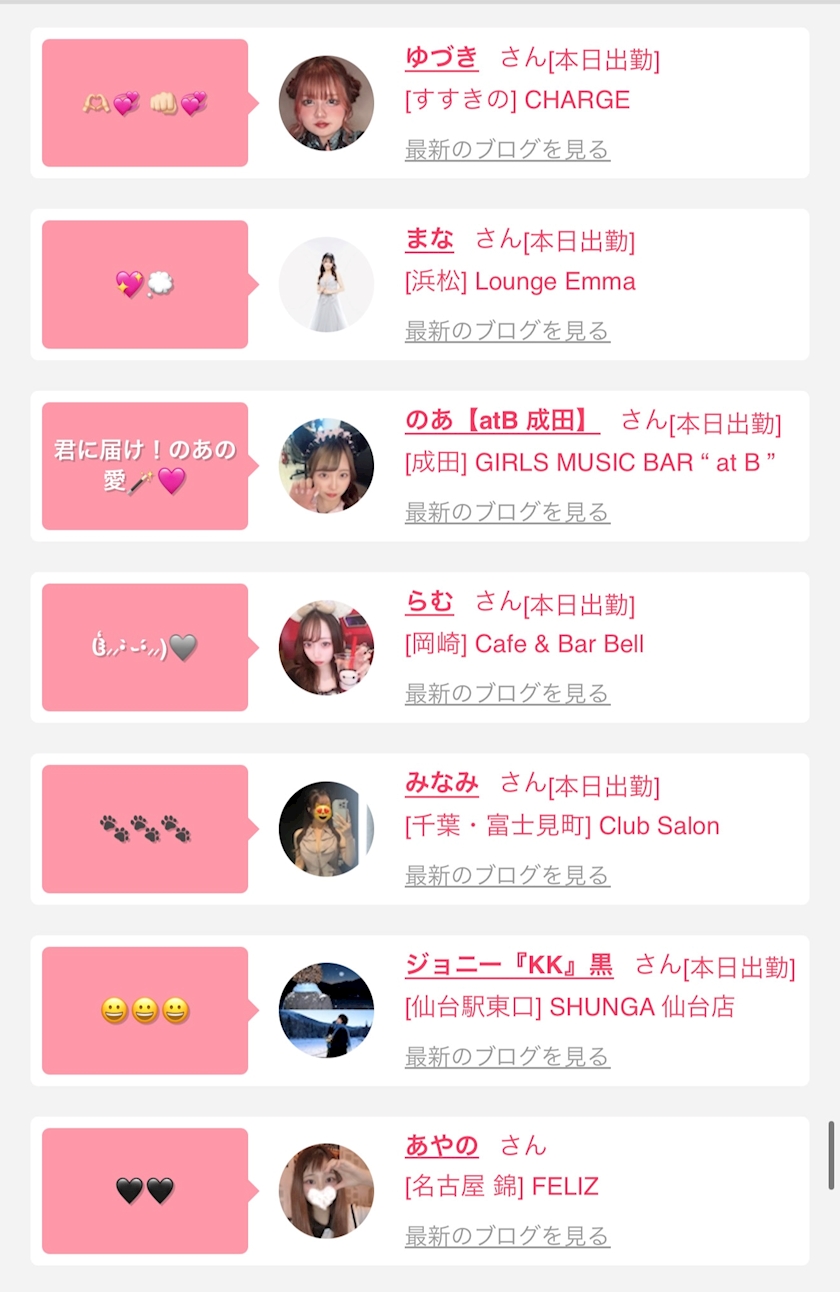This screenshot has height=1292, width=840.
Task: Open らむ's profile name link
Action: (429, 603)
